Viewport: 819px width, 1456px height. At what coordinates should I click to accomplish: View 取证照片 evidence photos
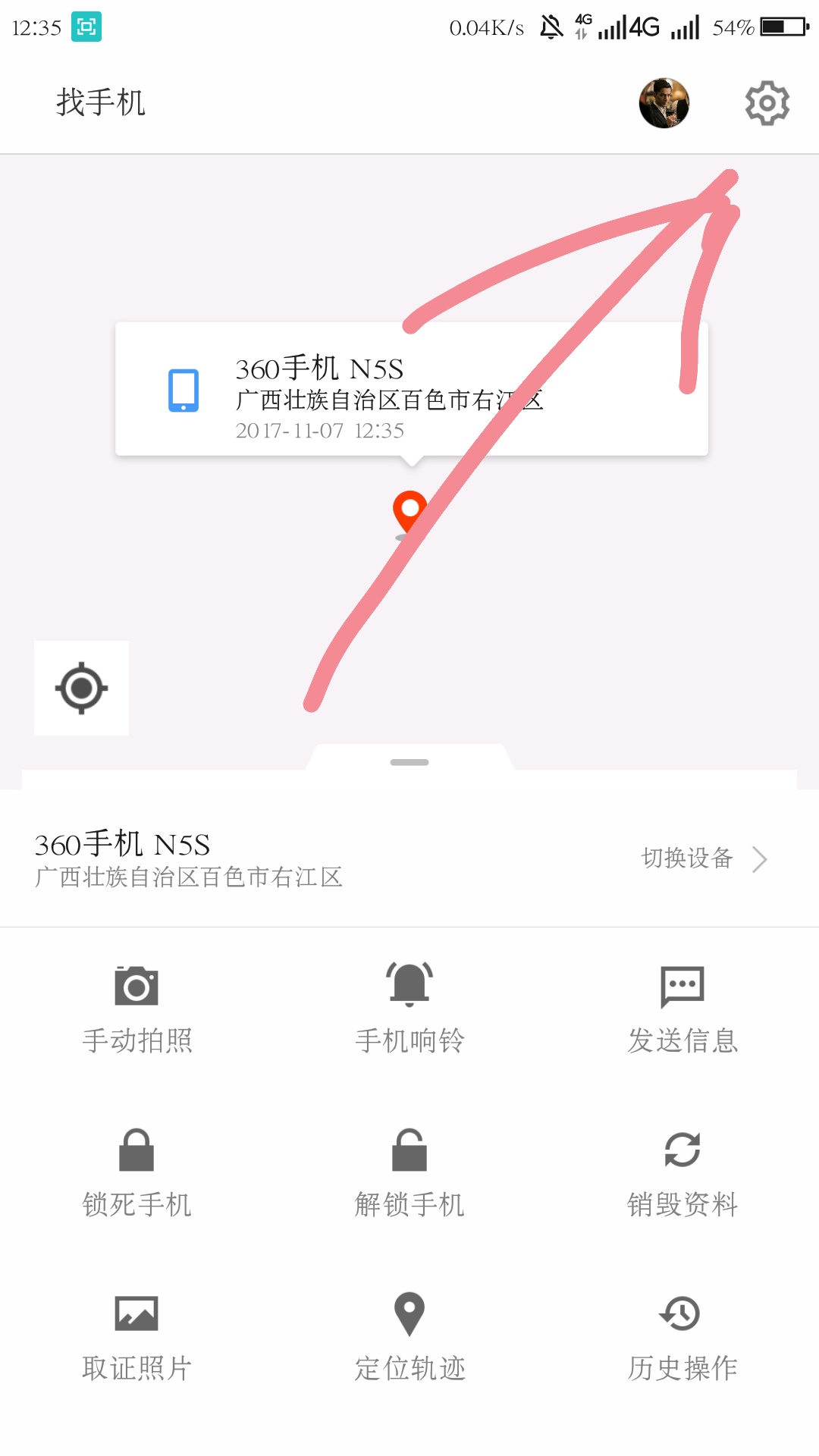click(136, 1338)
